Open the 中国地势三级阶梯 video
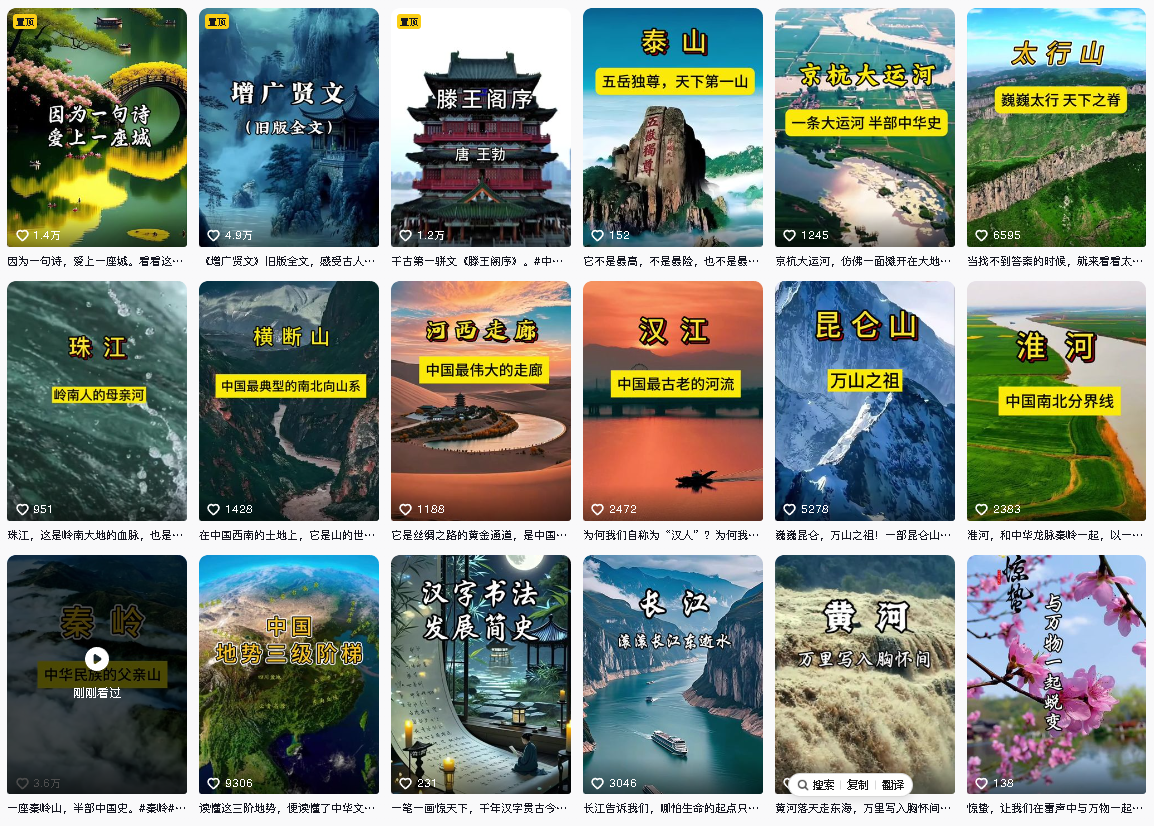The image size is (1154, 826). pyautogui.click(x=289, y=674)
